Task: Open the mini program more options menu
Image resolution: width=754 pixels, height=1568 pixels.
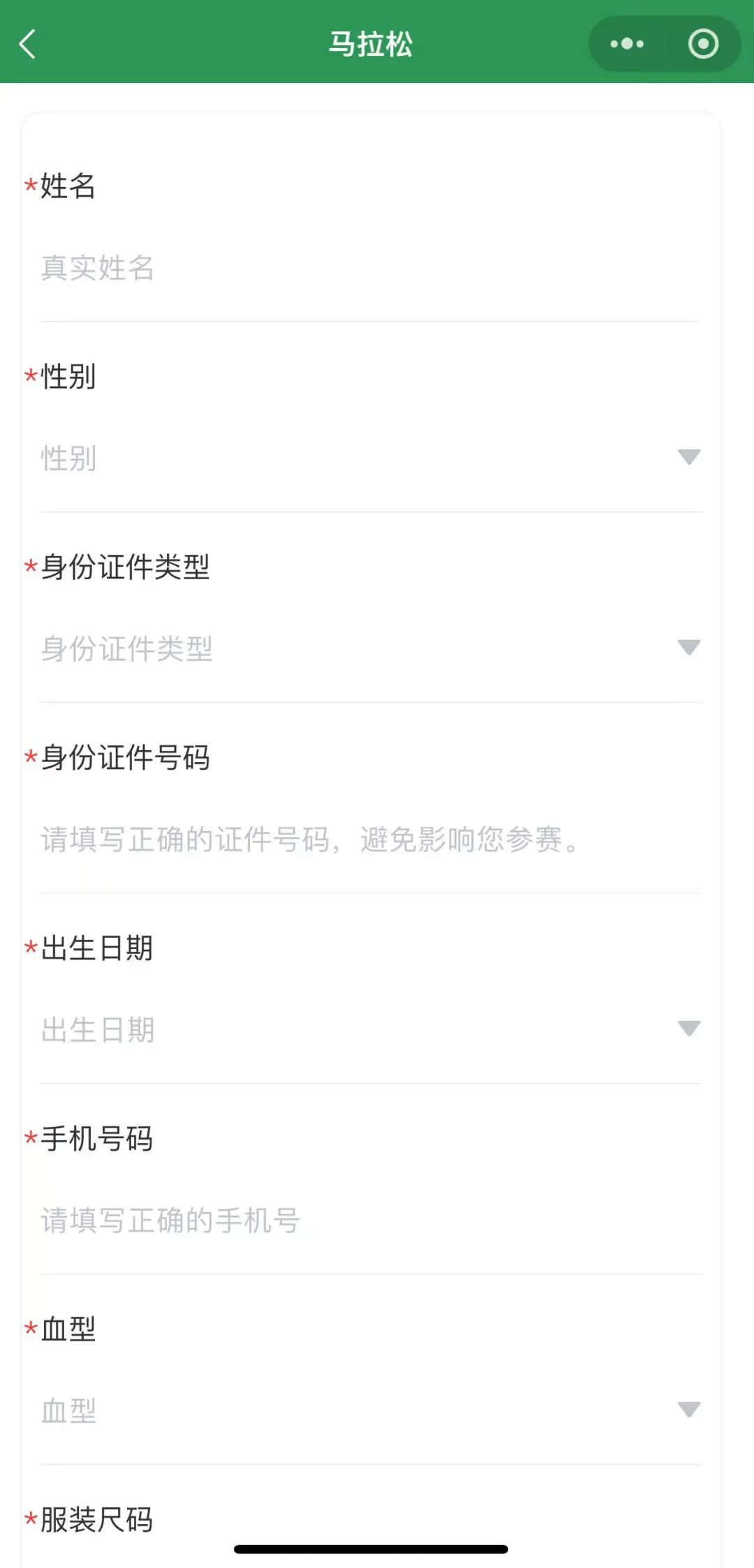Action: pyautogui.click(x=627, y=44)
